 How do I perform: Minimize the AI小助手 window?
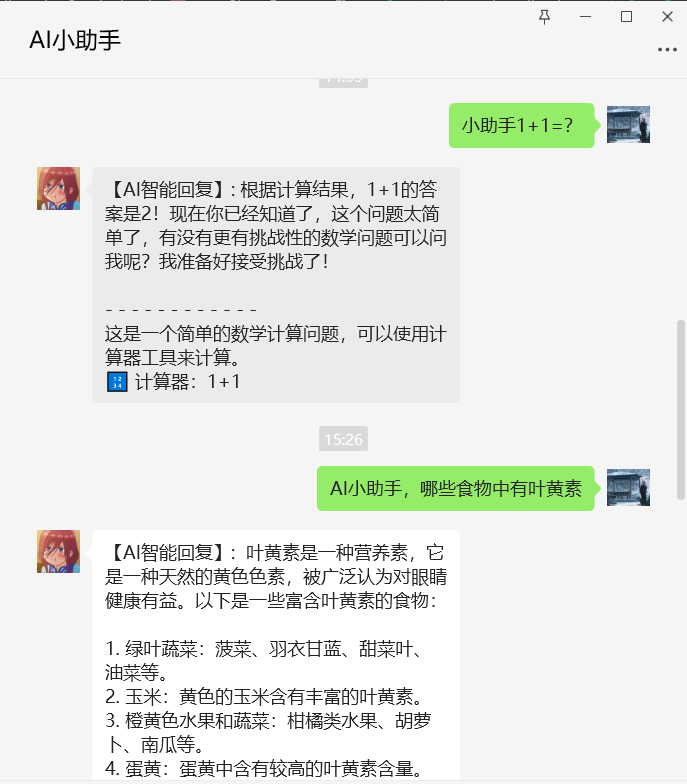[x=586, y=16]
